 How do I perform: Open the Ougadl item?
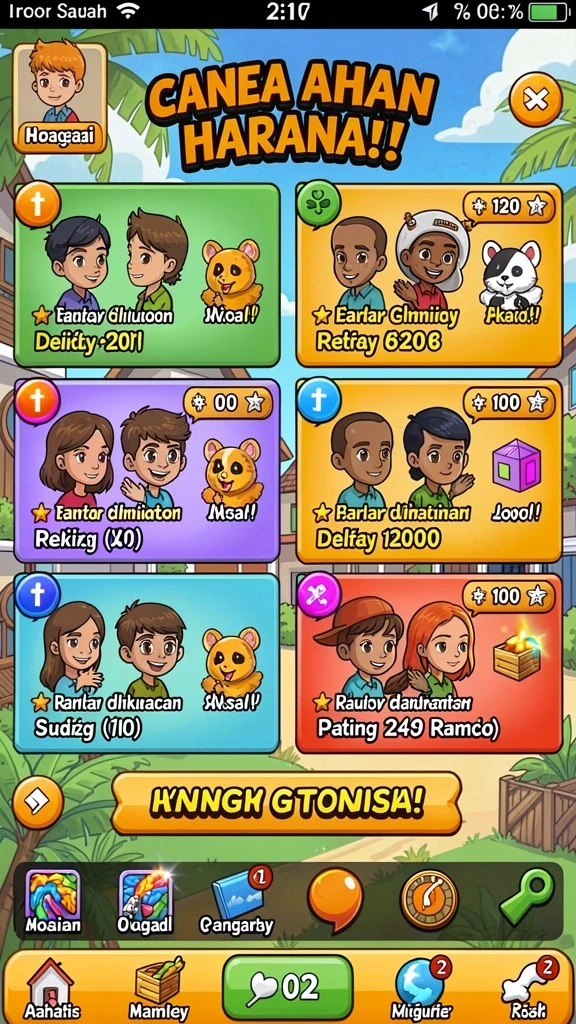[145, 901]
